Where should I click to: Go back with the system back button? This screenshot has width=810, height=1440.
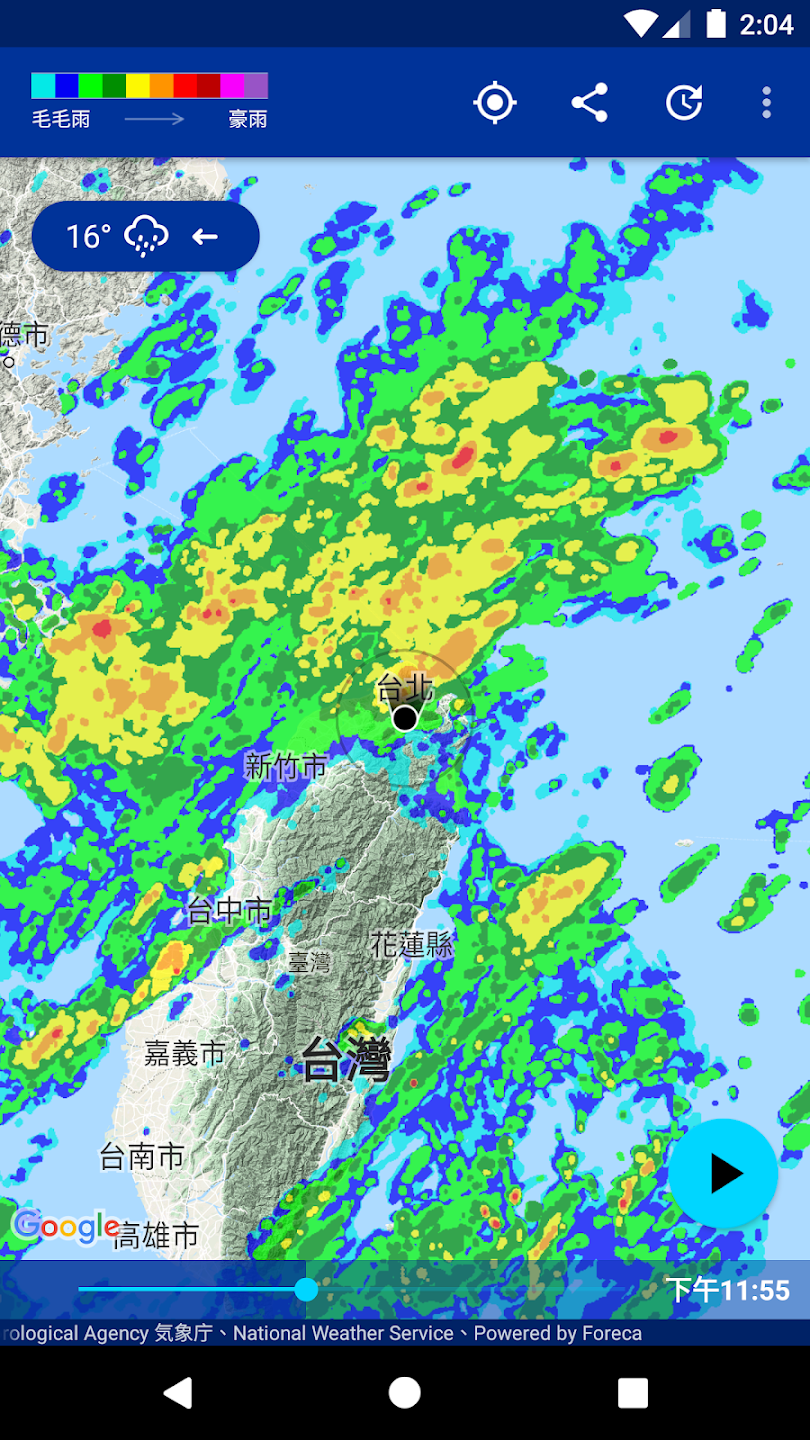click(x=177, y=1392)
